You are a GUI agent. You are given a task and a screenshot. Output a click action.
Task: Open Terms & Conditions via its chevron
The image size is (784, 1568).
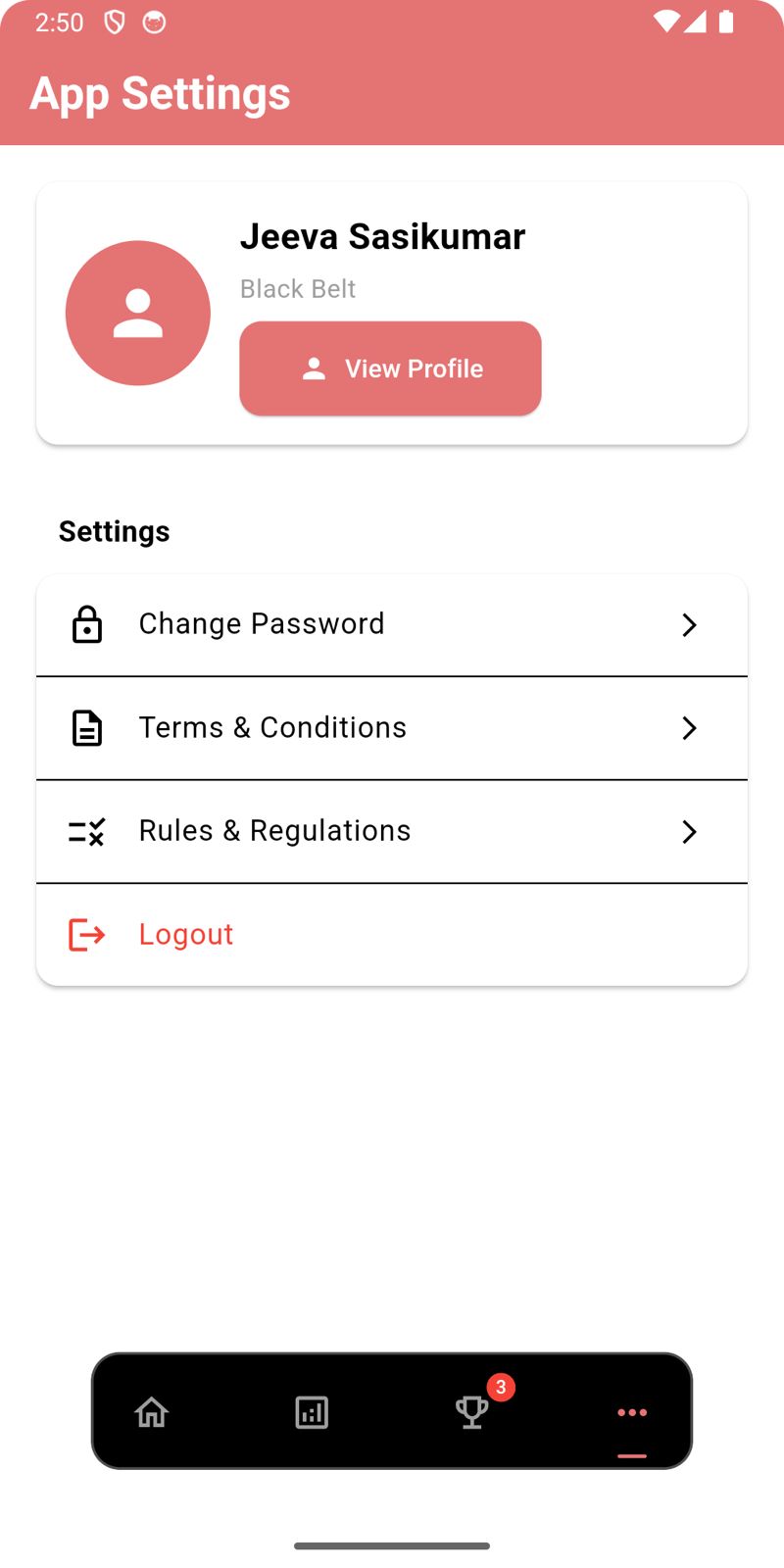click(x=689, y=728)
